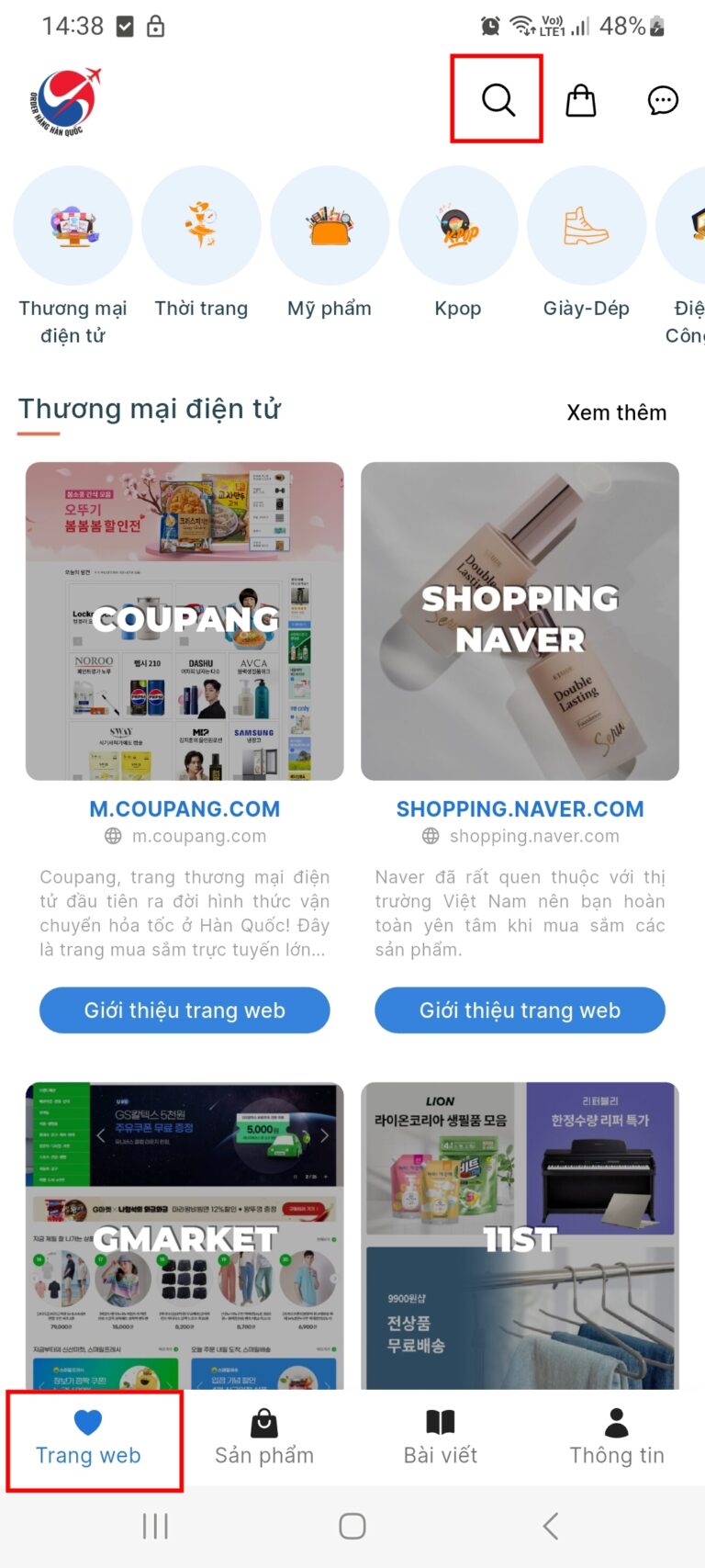Tap Giới thiệu trang web under Naver
Image resolution: width=705 pixels, height=1568 pixels.
point(520,1010)
